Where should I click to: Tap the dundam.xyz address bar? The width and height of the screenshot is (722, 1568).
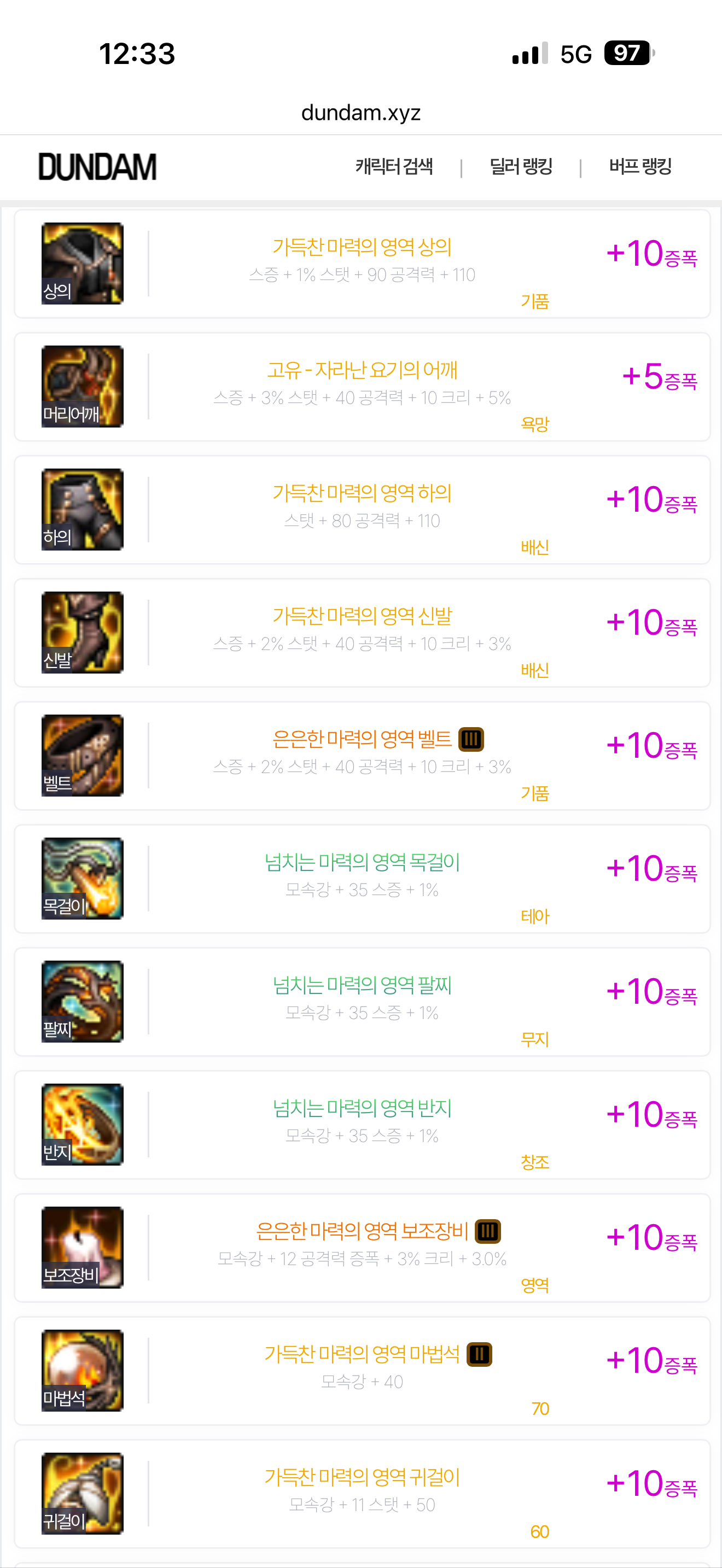coord(361,113)
